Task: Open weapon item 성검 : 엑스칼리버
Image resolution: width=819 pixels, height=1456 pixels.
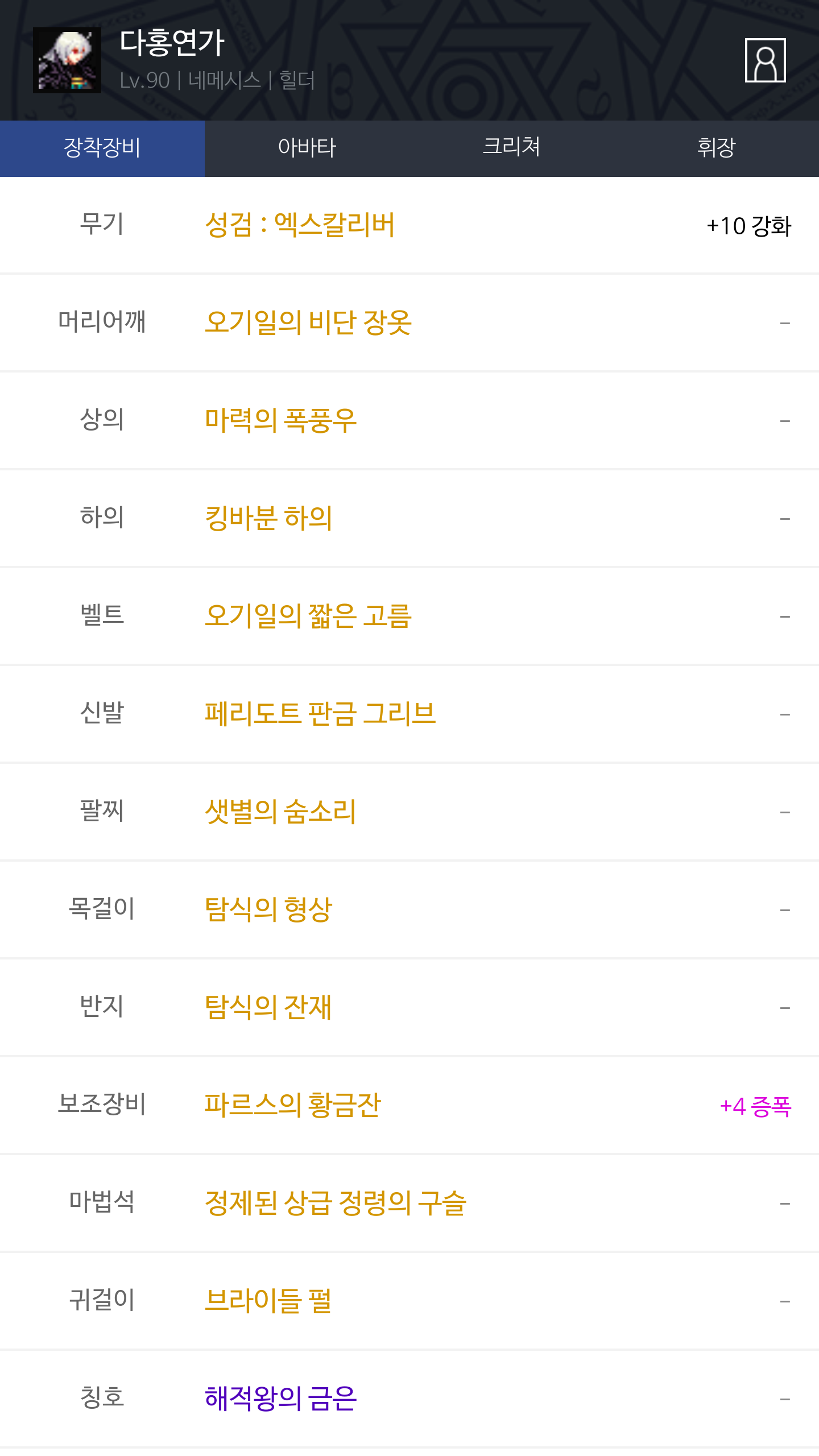Action: point(409,225)
